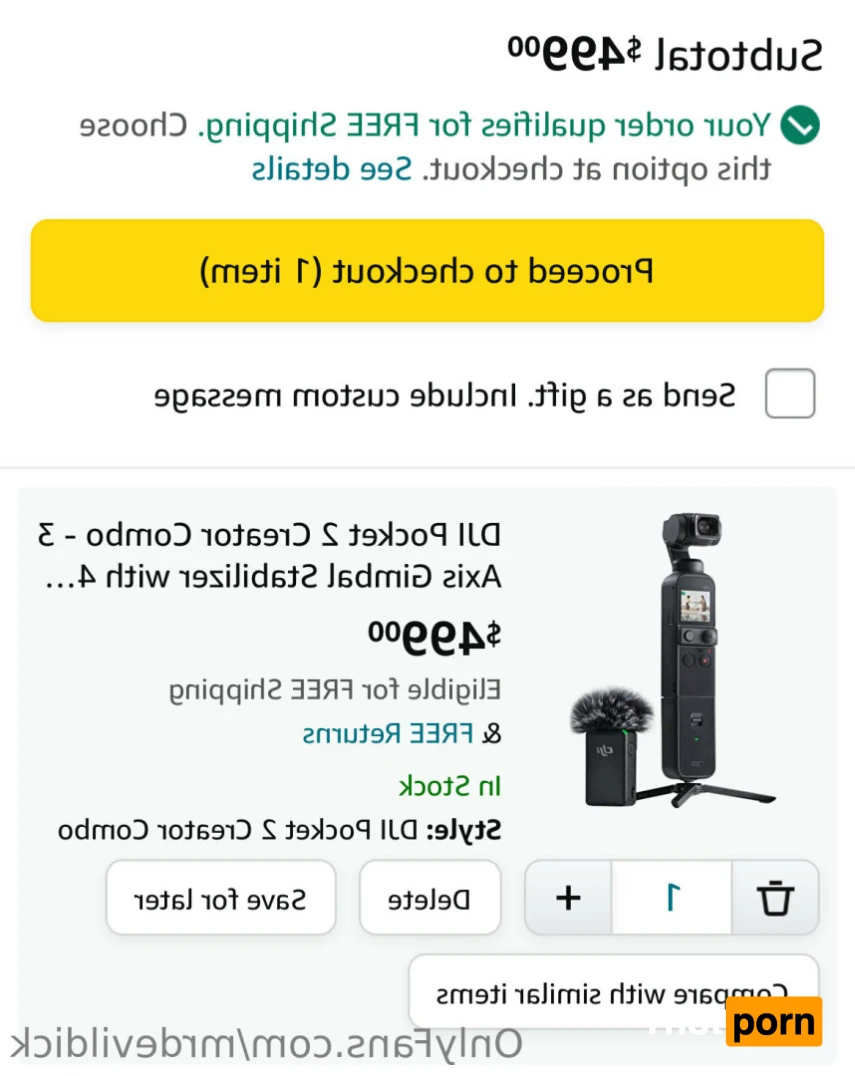Tap the trash icon in quantity stepper
This screenshot has height=1076, width=855.
click(775, 898)
